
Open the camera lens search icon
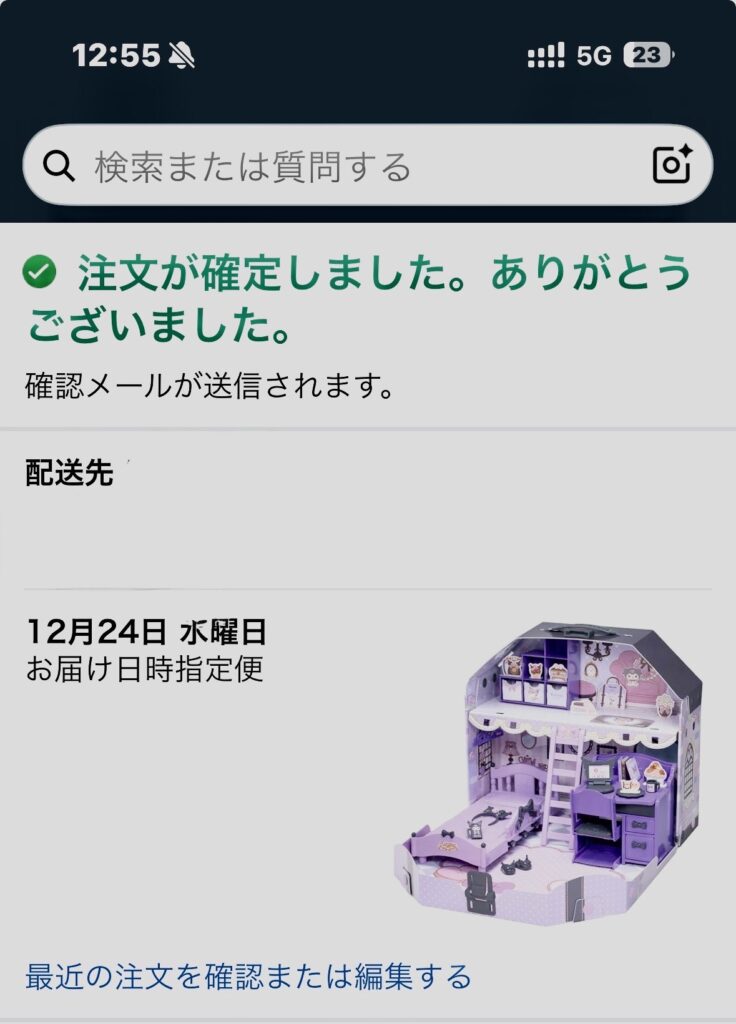pos(673,165)
